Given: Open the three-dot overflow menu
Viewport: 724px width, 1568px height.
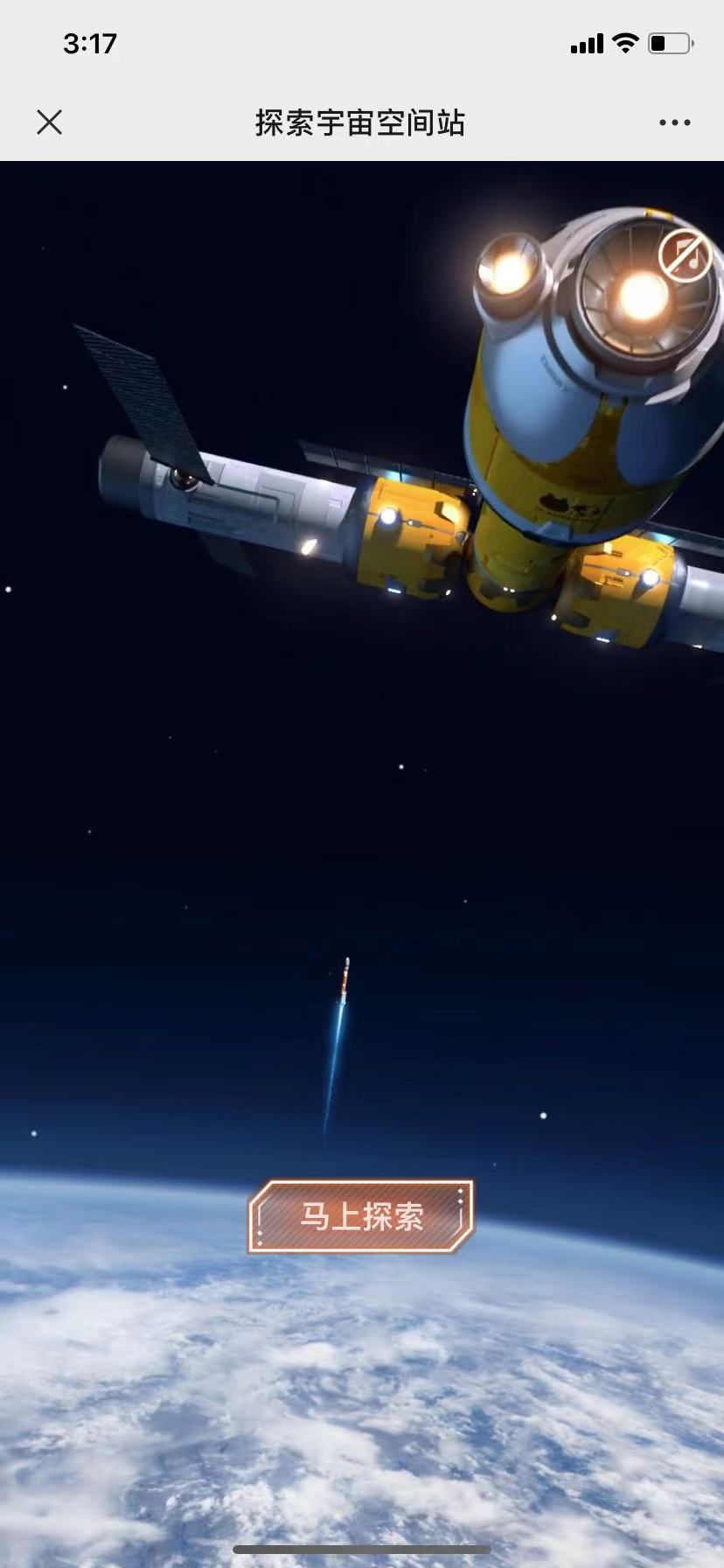Looking at the screenshot, I should (x=674, y=123).
